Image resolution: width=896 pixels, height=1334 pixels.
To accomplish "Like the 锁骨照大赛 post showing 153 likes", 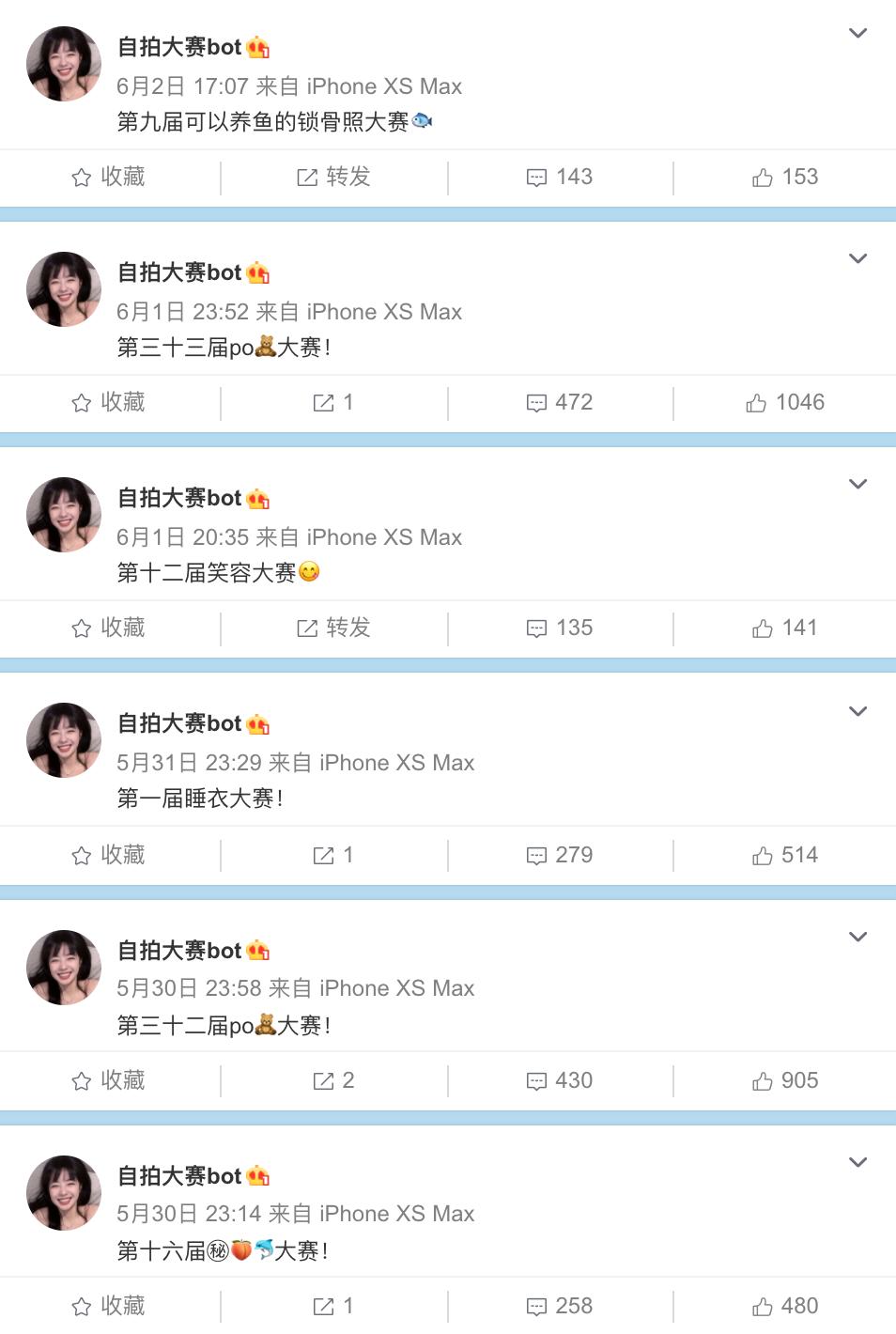I will coord(784,177).
